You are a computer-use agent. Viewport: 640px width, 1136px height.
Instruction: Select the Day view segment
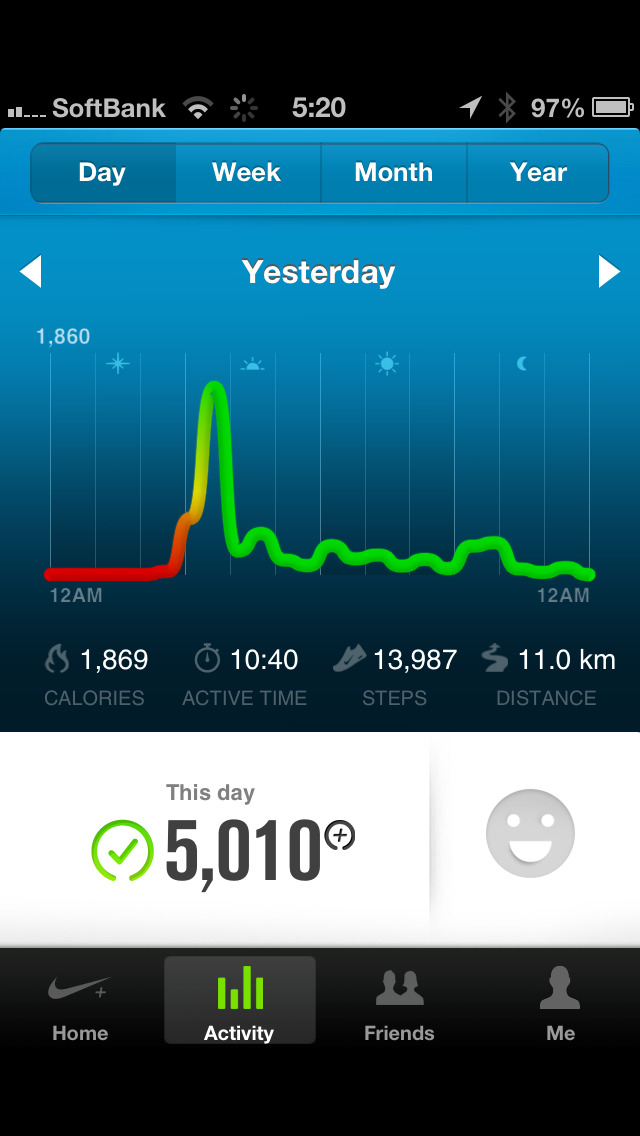[x=103, y=172]
